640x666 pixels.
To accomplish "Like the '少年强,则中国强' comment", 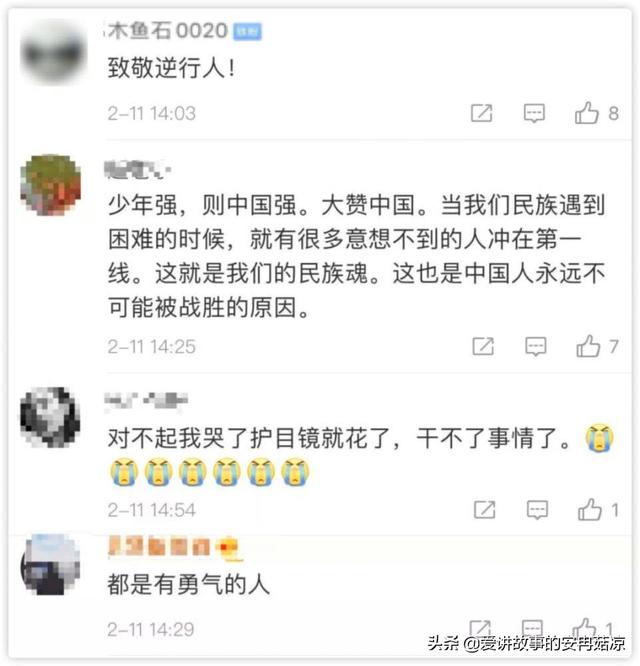I will click(x=588, y=347).
